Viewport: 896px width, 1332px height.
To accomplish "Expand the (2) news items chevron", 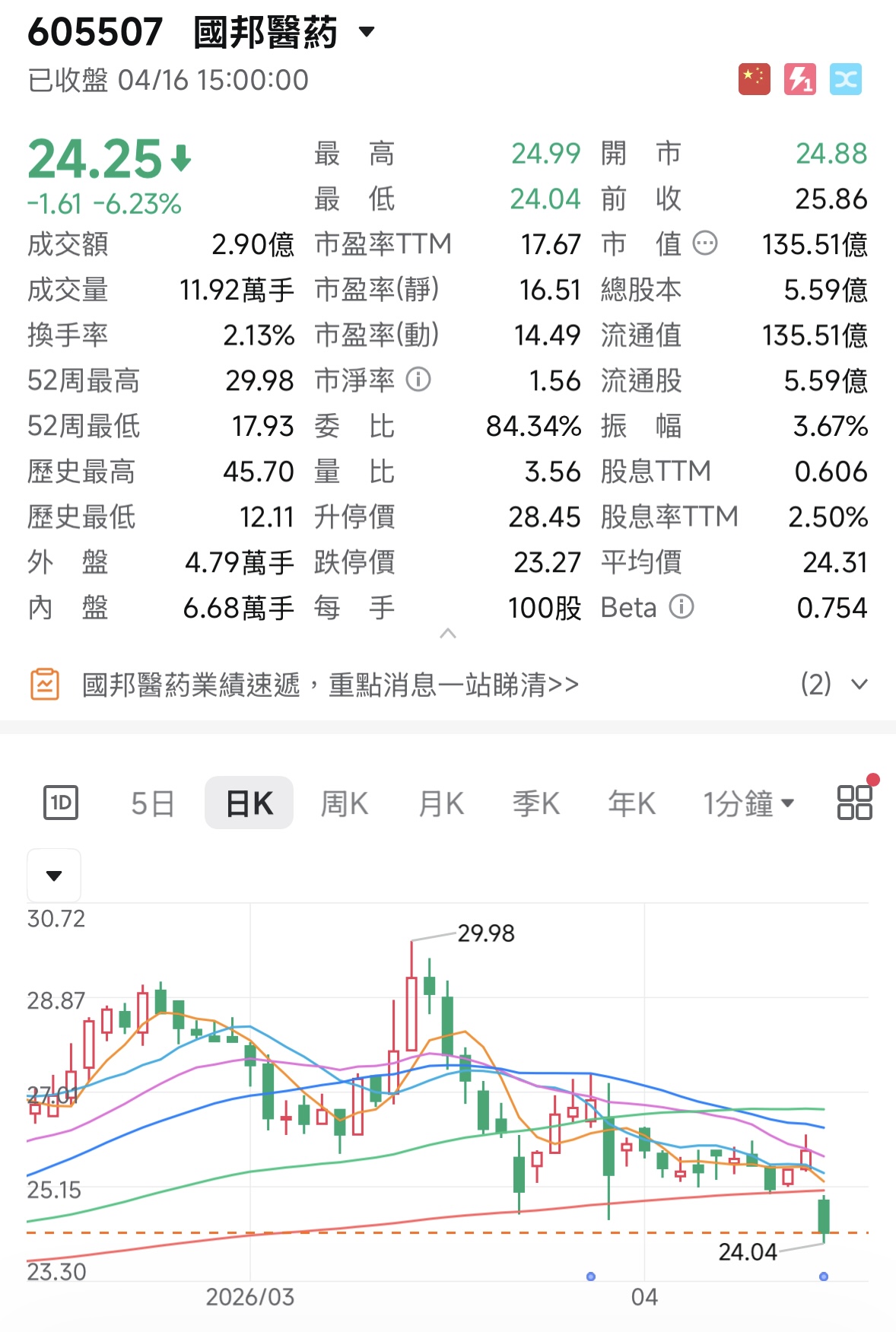I will click(x=859, y=685).
